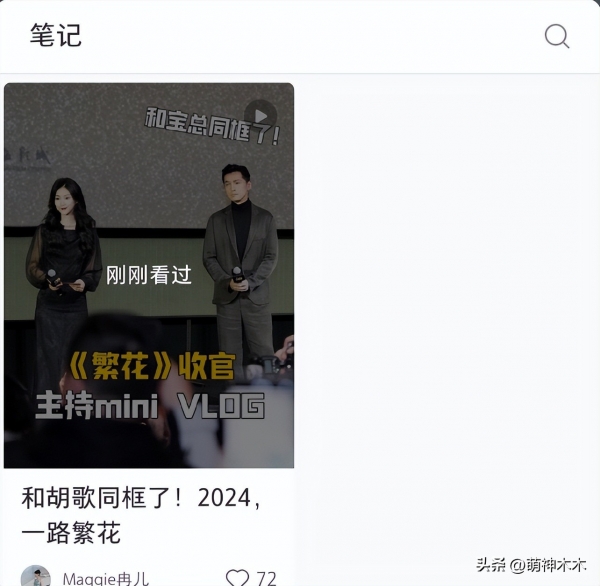The height and width of the screenshot is (586, 600).
Task: Open the 《繁花》收官 vlog note cover
Action: coord(149,275)
